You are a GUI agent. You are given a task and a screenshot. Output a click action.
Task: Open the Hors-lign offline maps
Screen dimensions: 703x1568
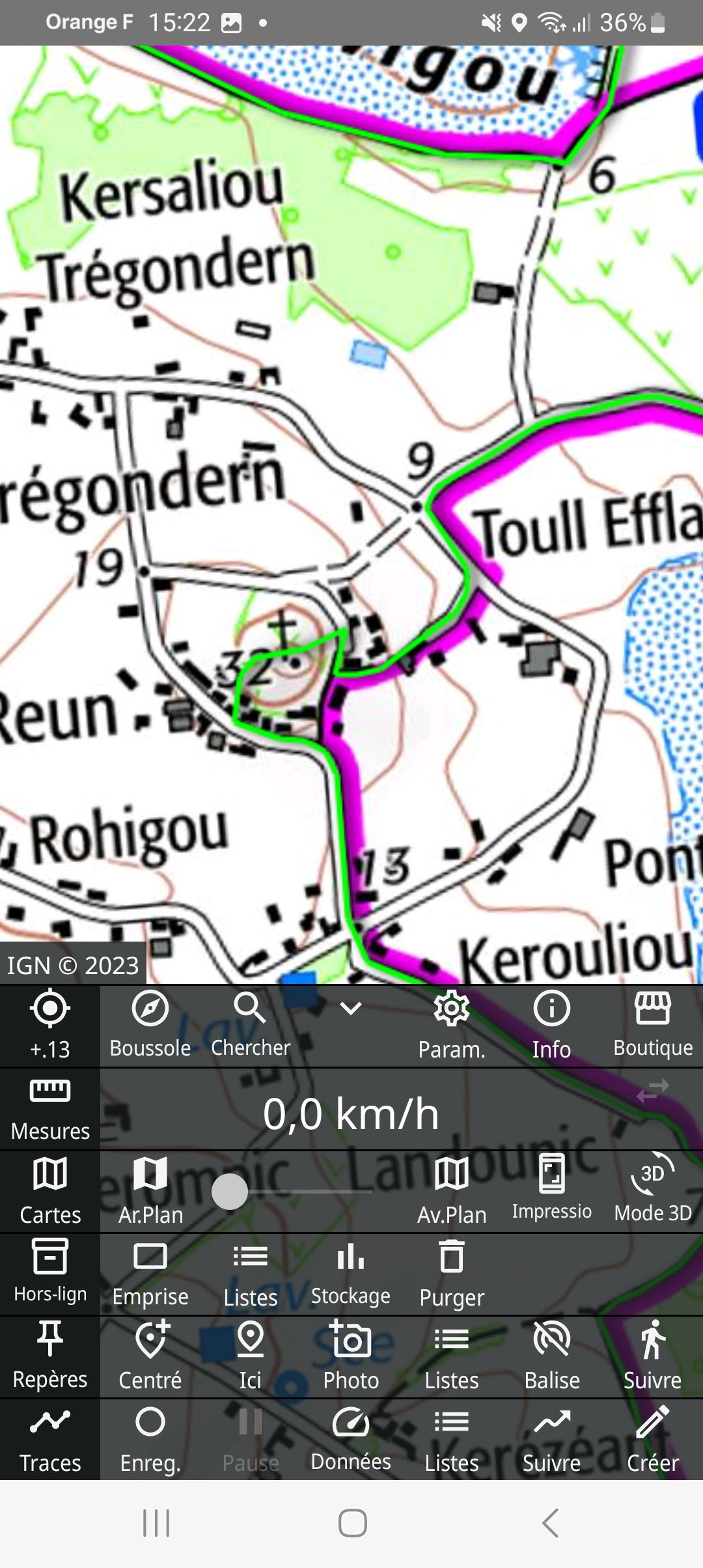[x=50, y=1274]
